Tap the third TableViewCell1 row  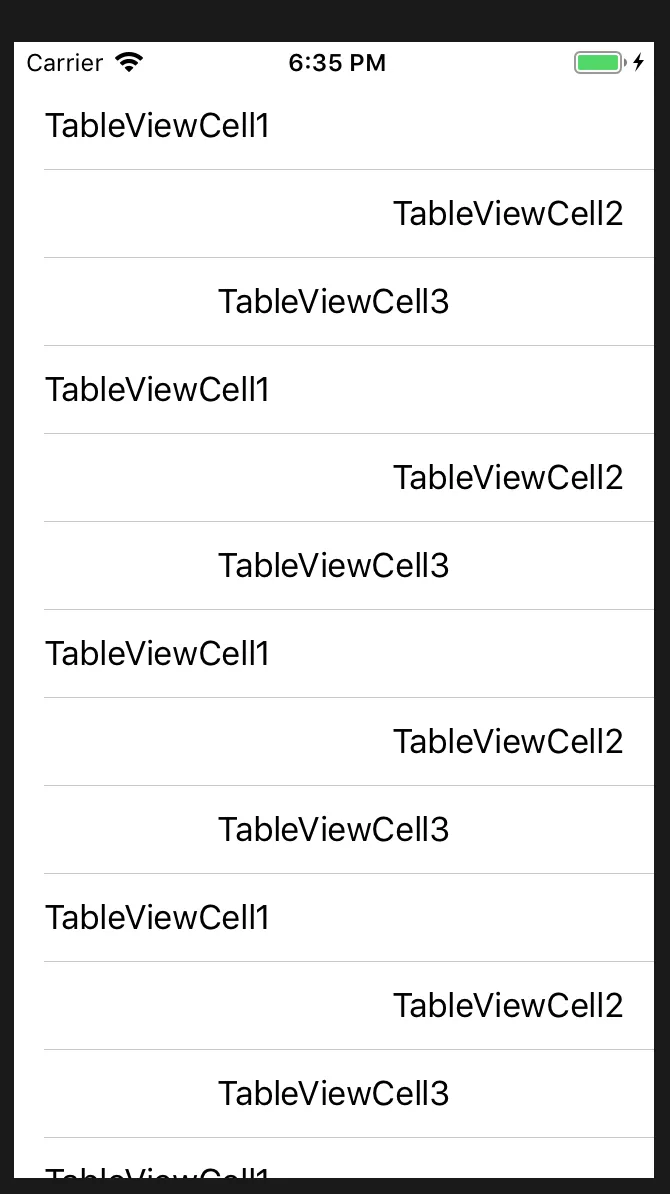click(157, 654)
